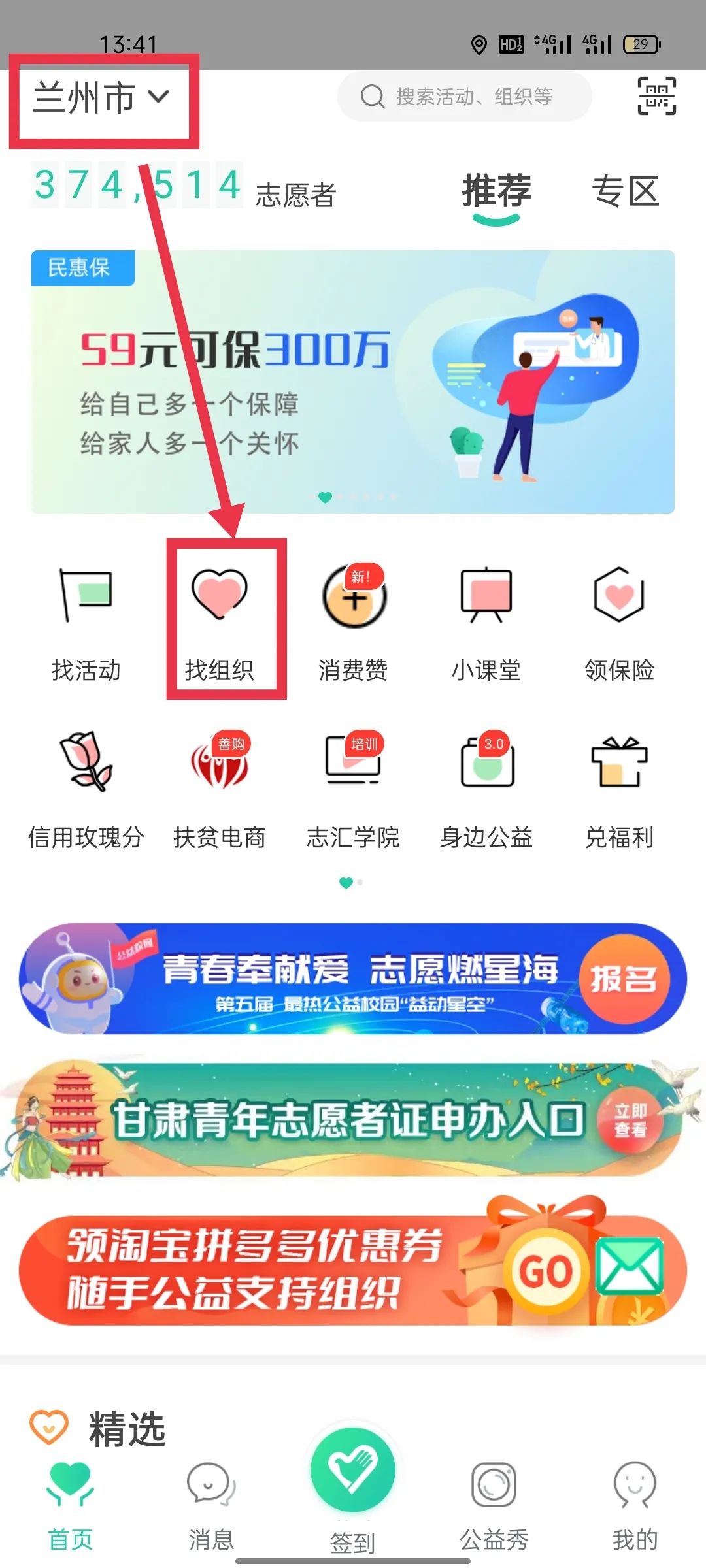Open the QR code scanner
Image resolution: width=706 pixels, height=1568 pixels.
pos(656,96)
